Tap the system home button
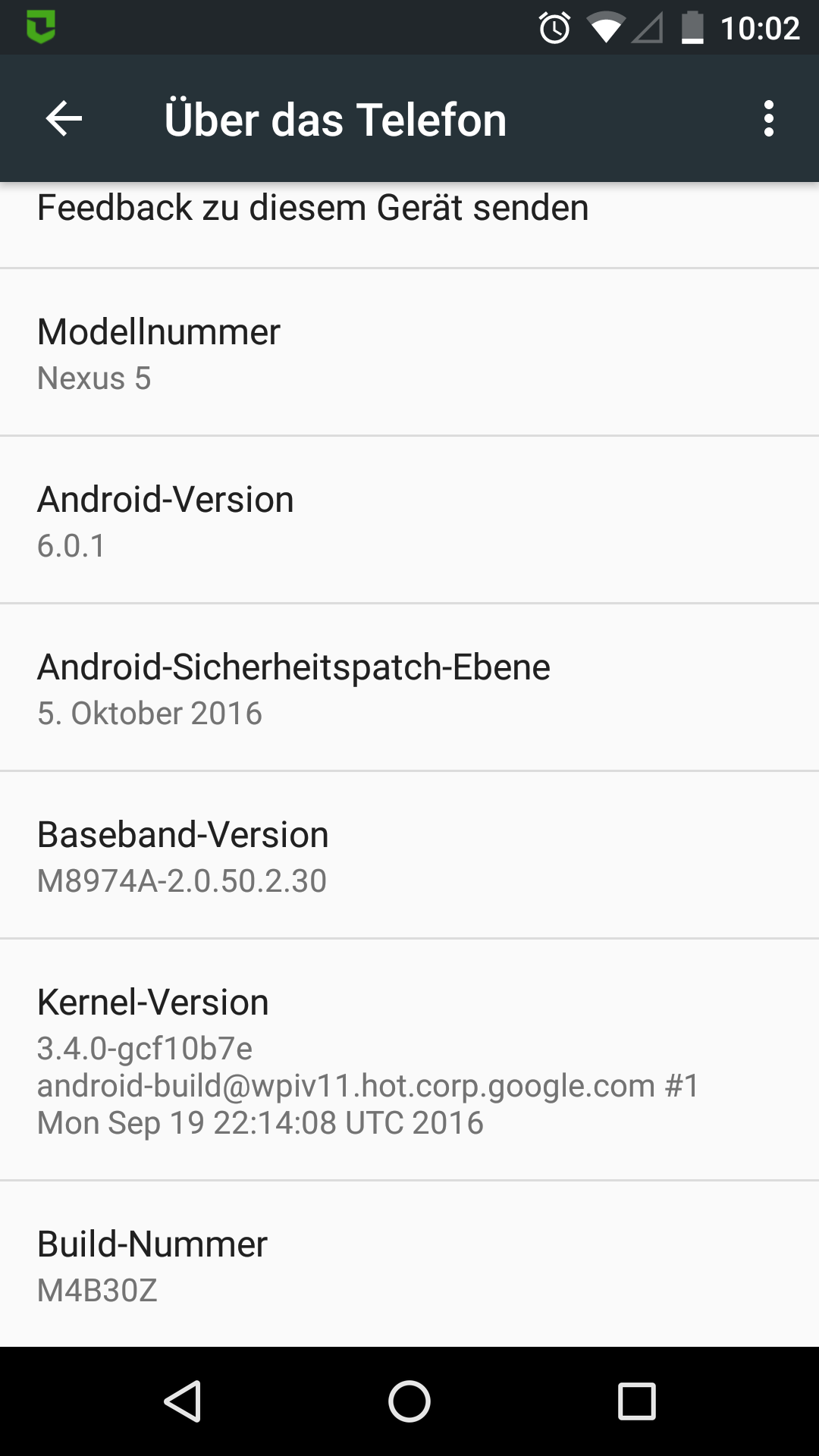The image size is (819, 1456). [x=409, y=1401]
